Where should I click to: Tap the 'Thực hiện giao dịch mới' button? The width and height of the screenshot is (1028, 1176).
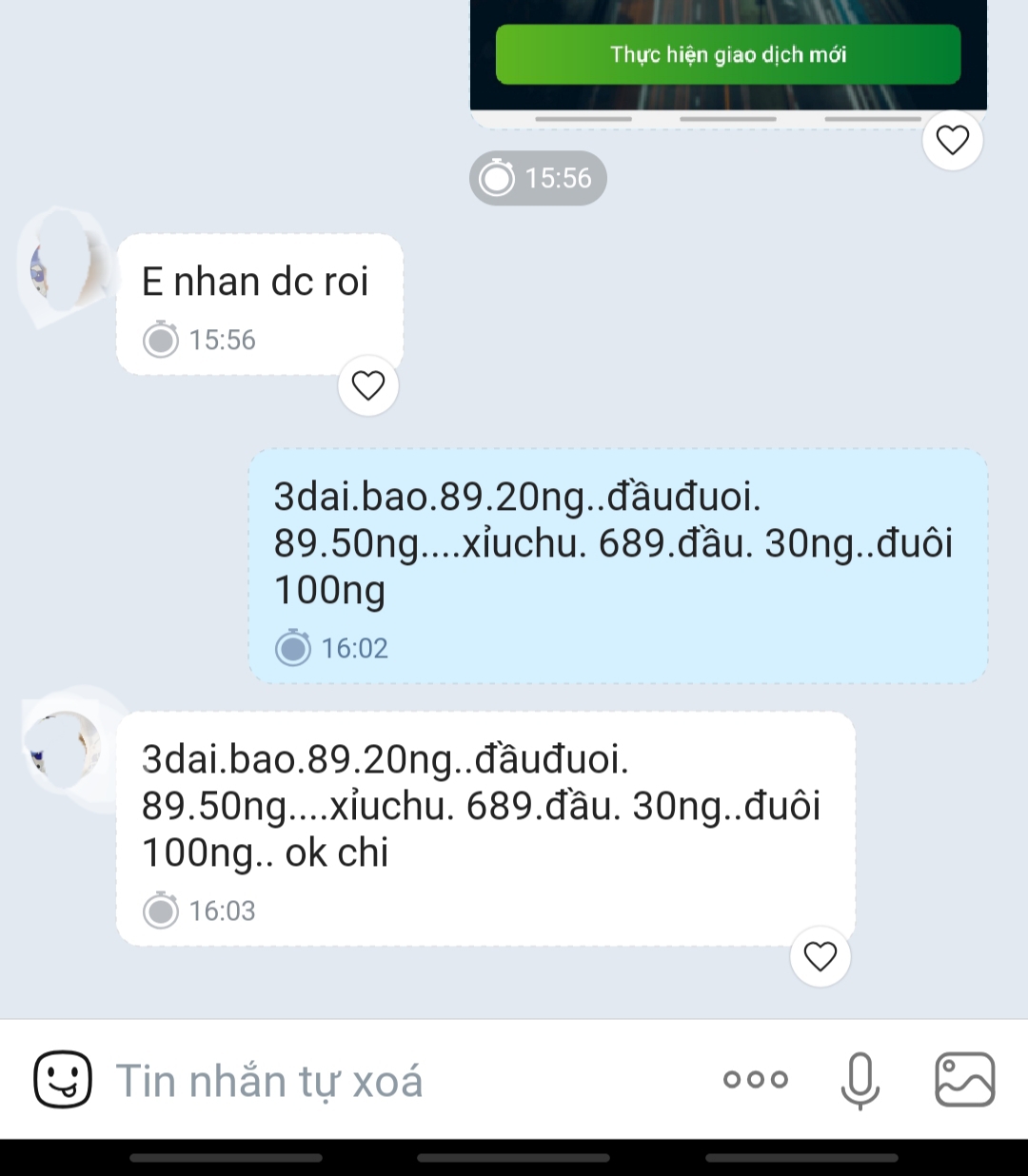pyautogui.click(x=728, y=55)
